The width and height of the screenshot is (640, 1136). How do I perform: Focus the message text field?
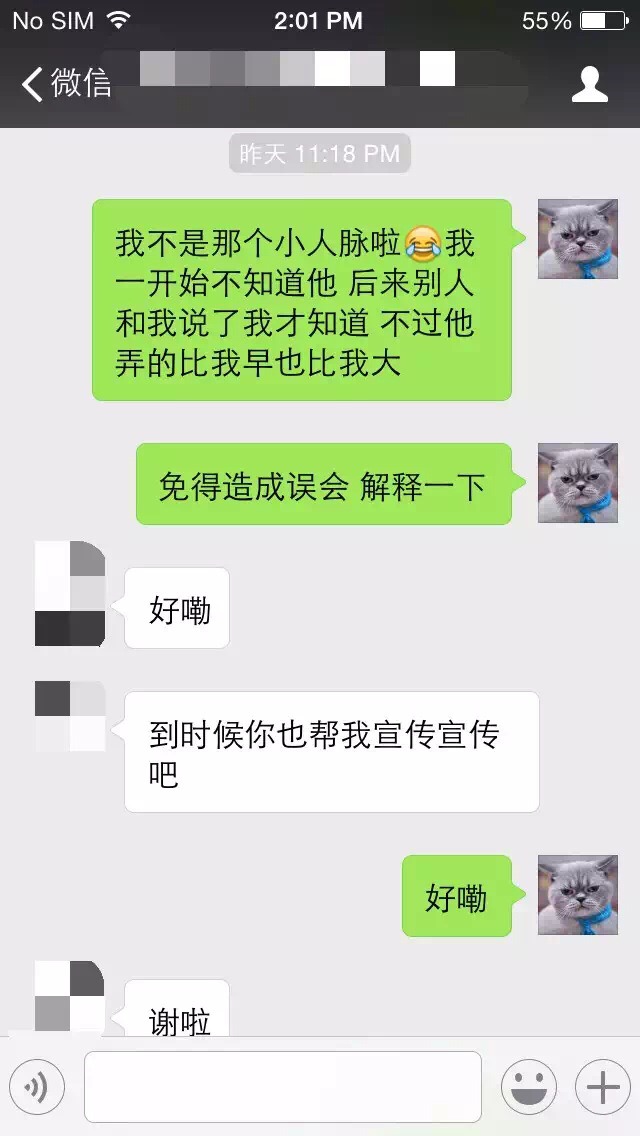(282, 1087)
